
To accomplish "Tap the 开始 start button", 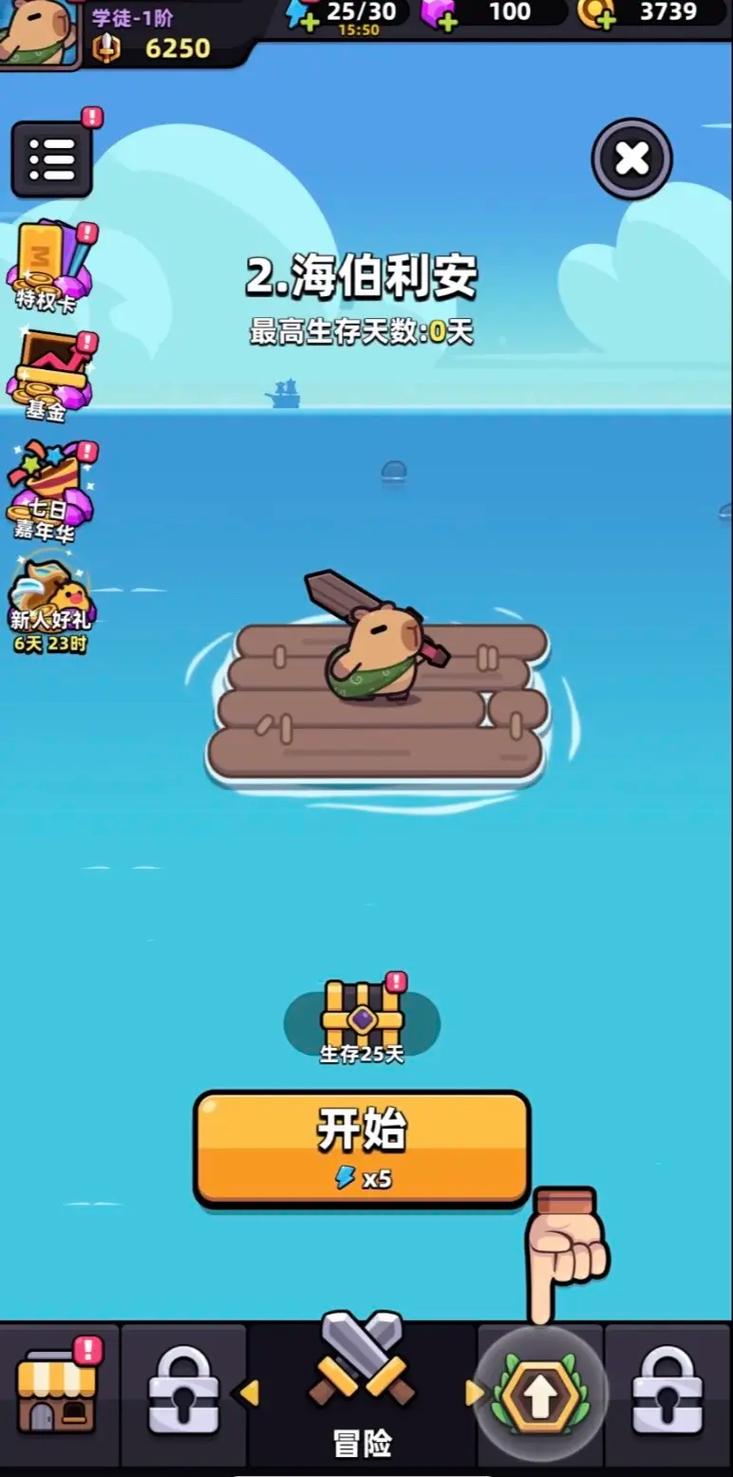I will click(361, 1149).
